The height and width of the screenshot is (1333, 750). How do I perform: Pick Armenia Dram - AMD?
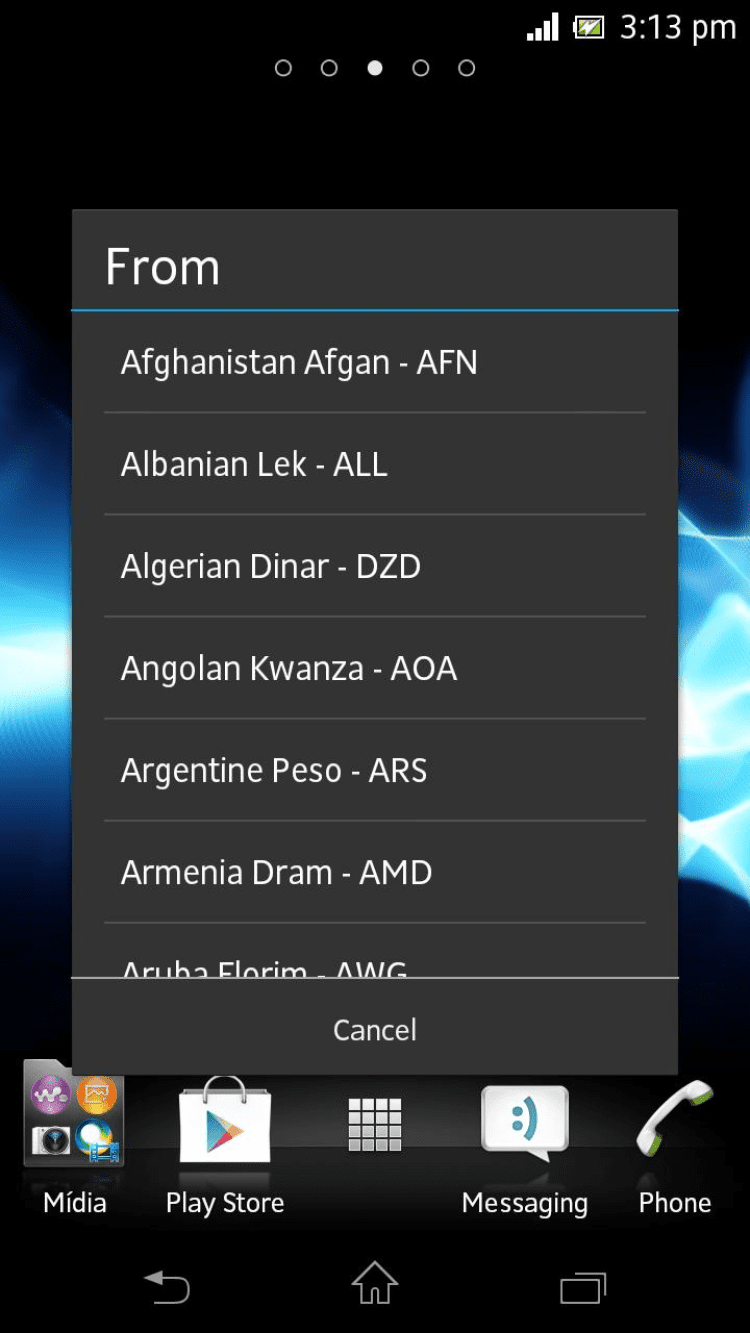375,872
